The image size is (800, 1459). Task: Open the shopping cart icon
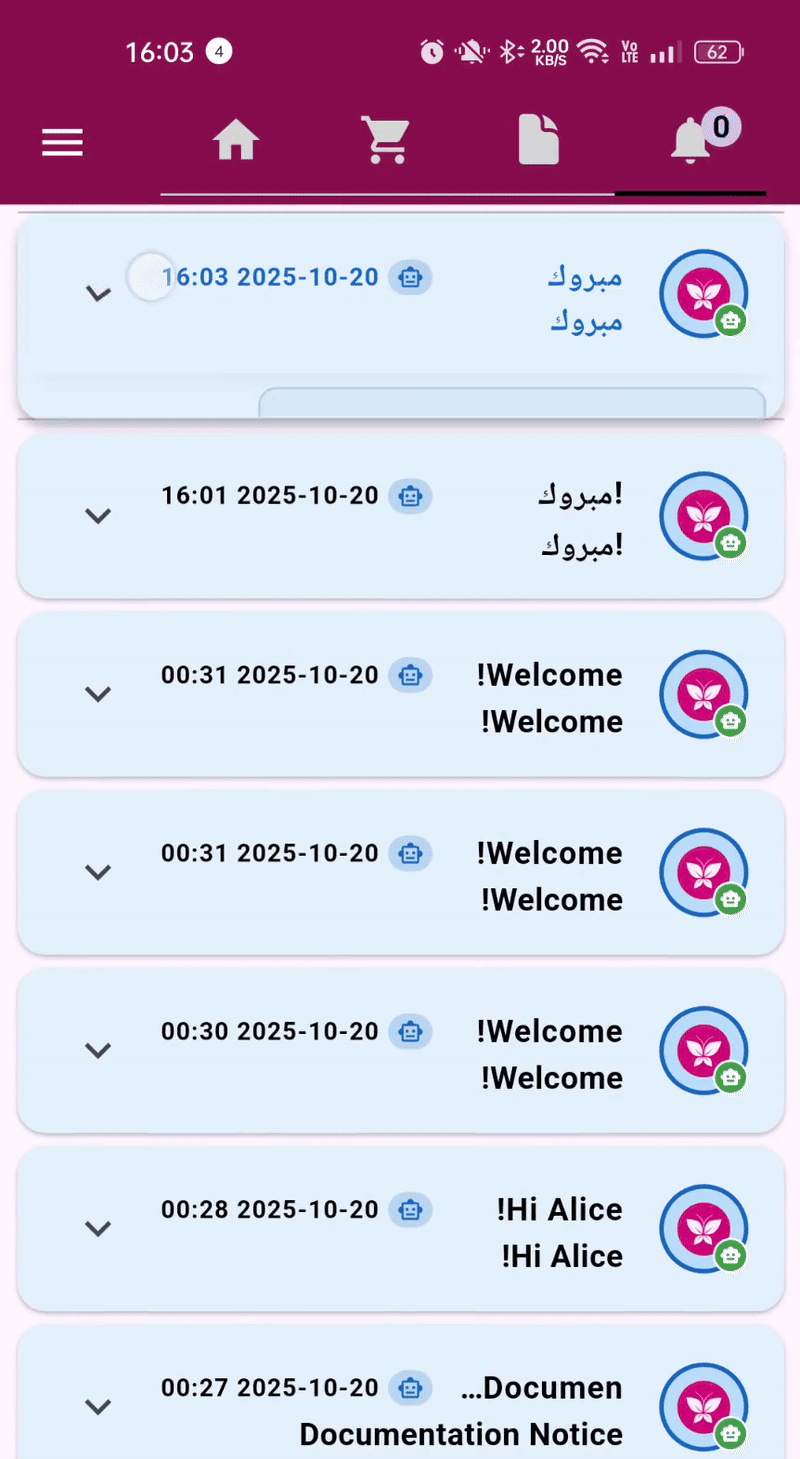tap(386, 140)
